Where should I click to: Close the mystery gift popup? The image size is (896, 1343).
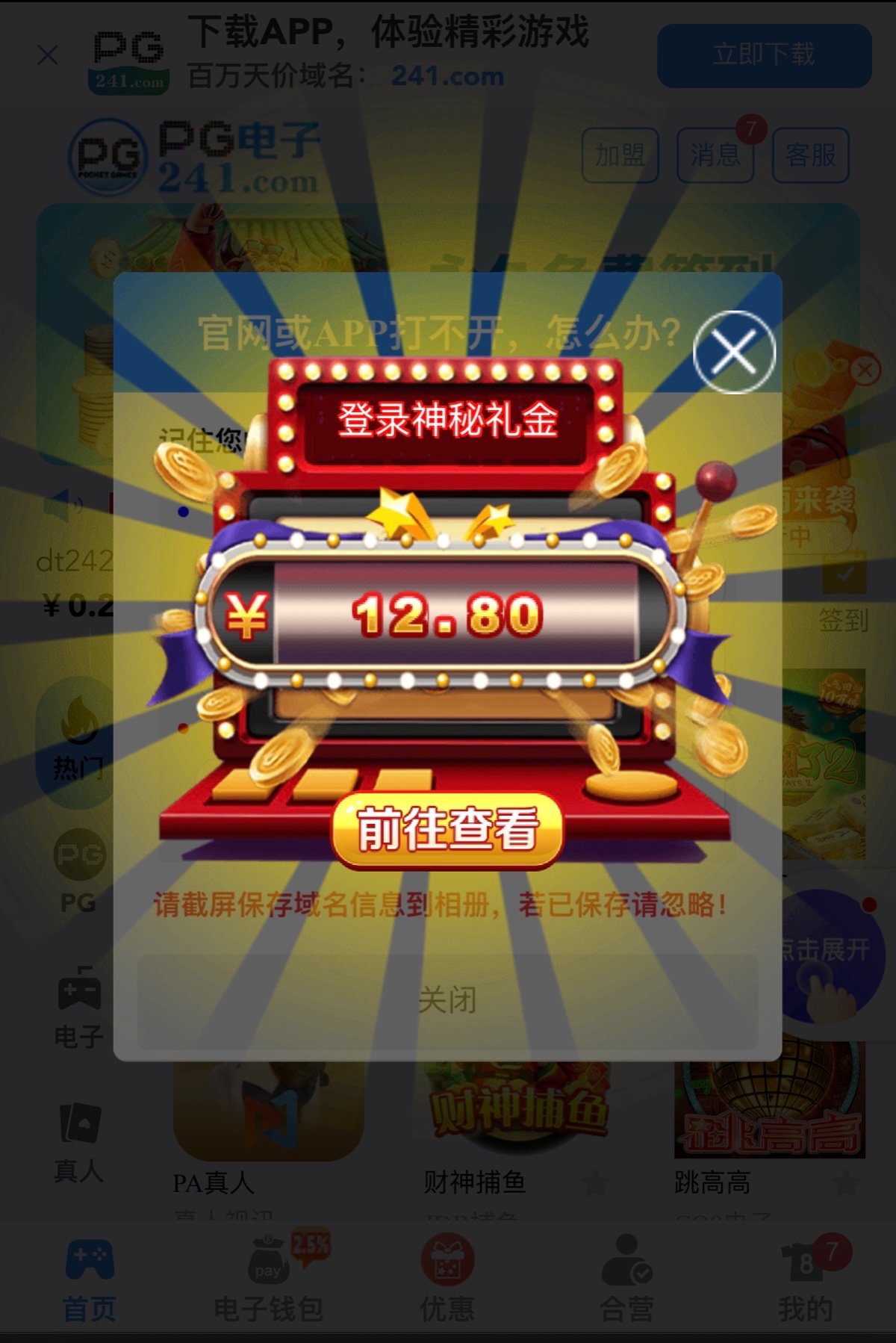(734, 352)
